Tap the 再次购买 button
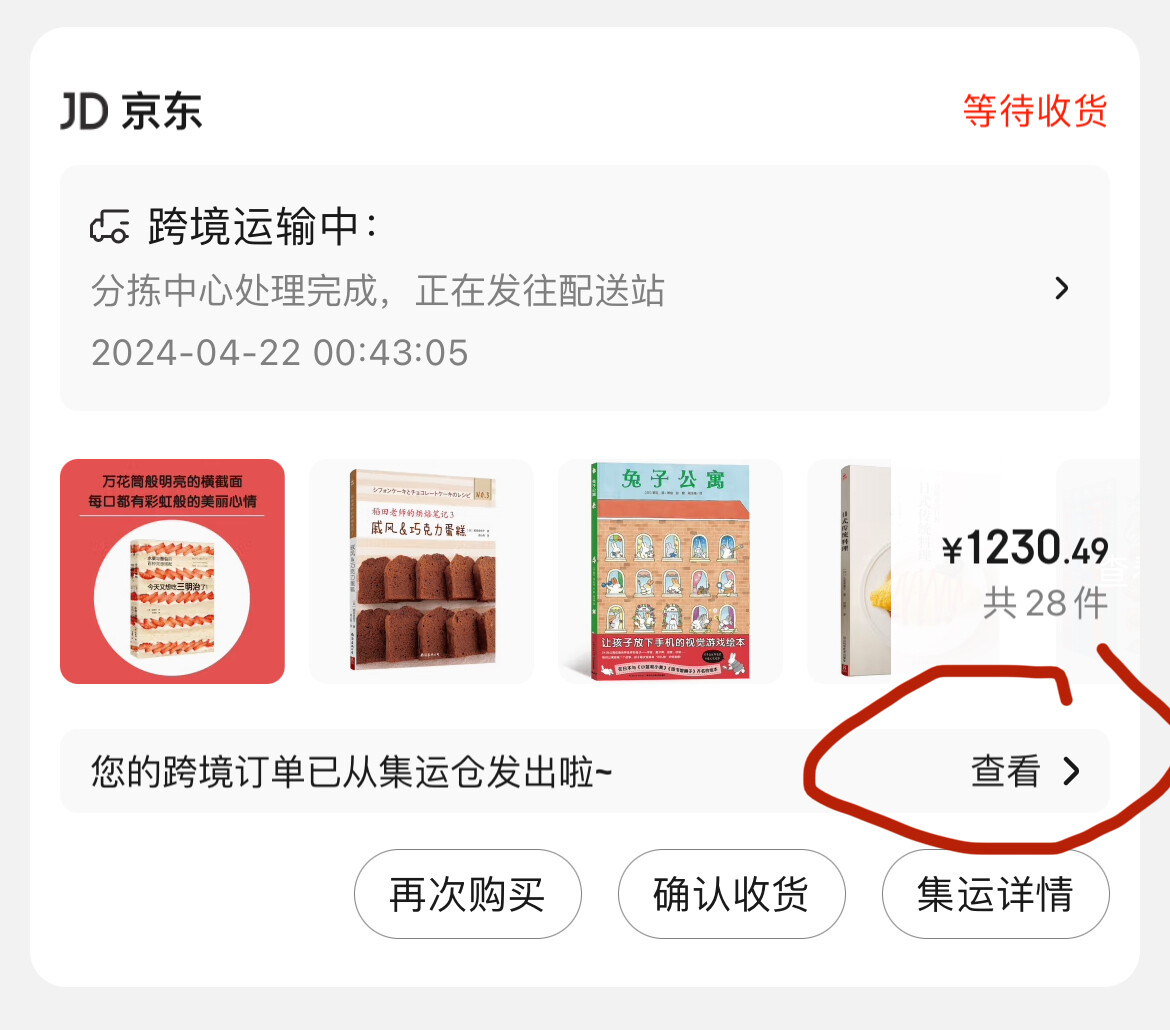The width and height of the screenshot is (1170, 1030). pyautogui.click(x=467, y=894)
